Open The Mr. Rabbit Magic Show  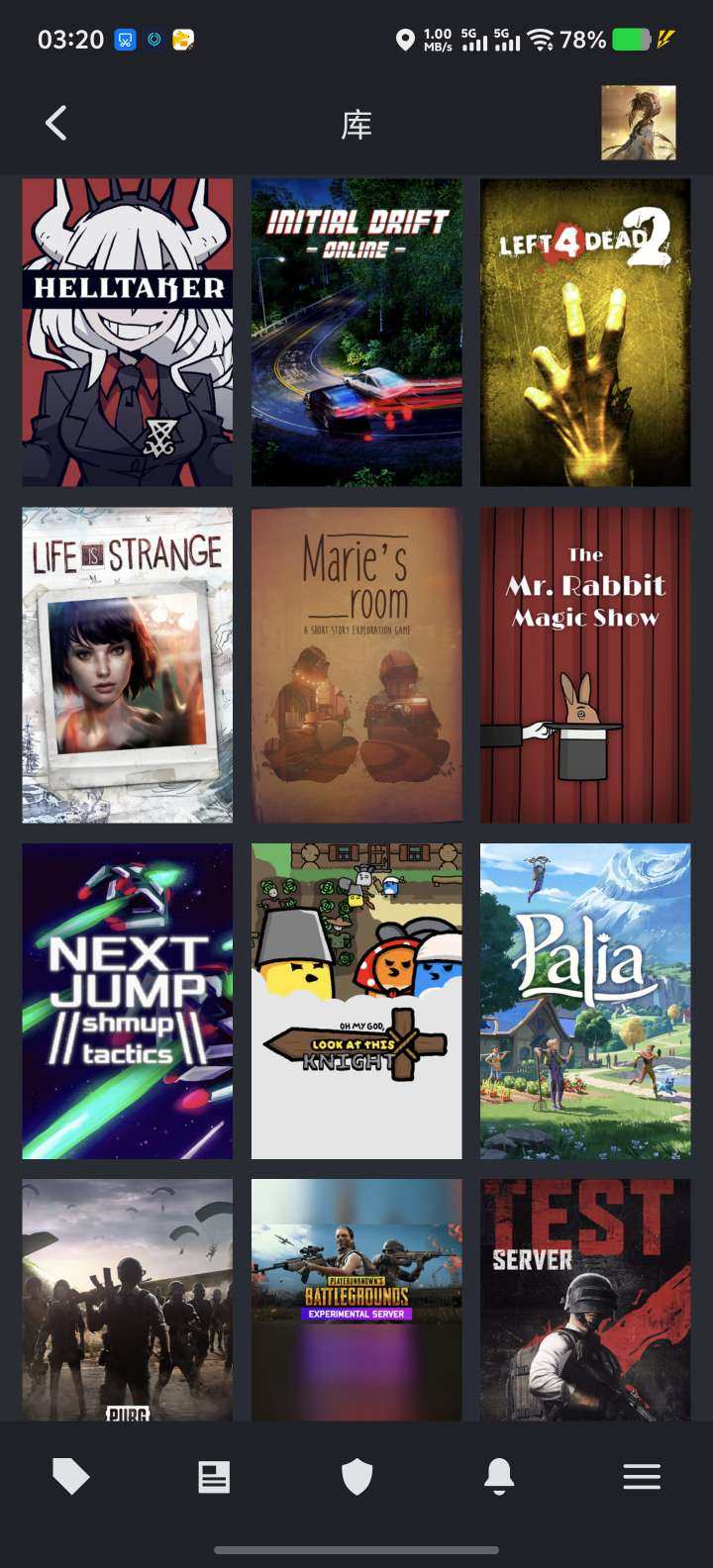click(585, 664)
